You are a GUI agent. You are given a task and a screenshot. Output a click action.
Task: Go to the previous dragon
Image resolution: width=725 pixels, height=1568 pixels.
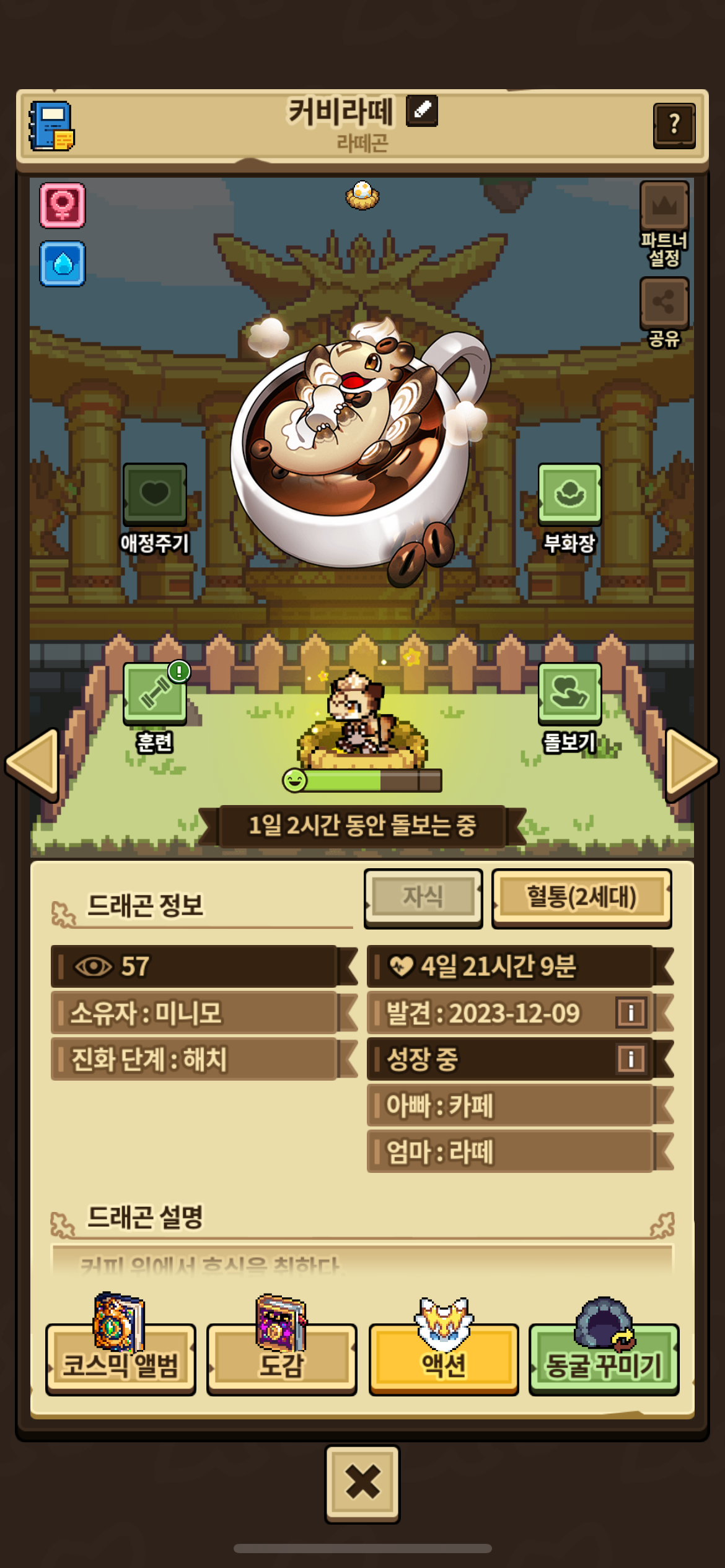point(33,764)
